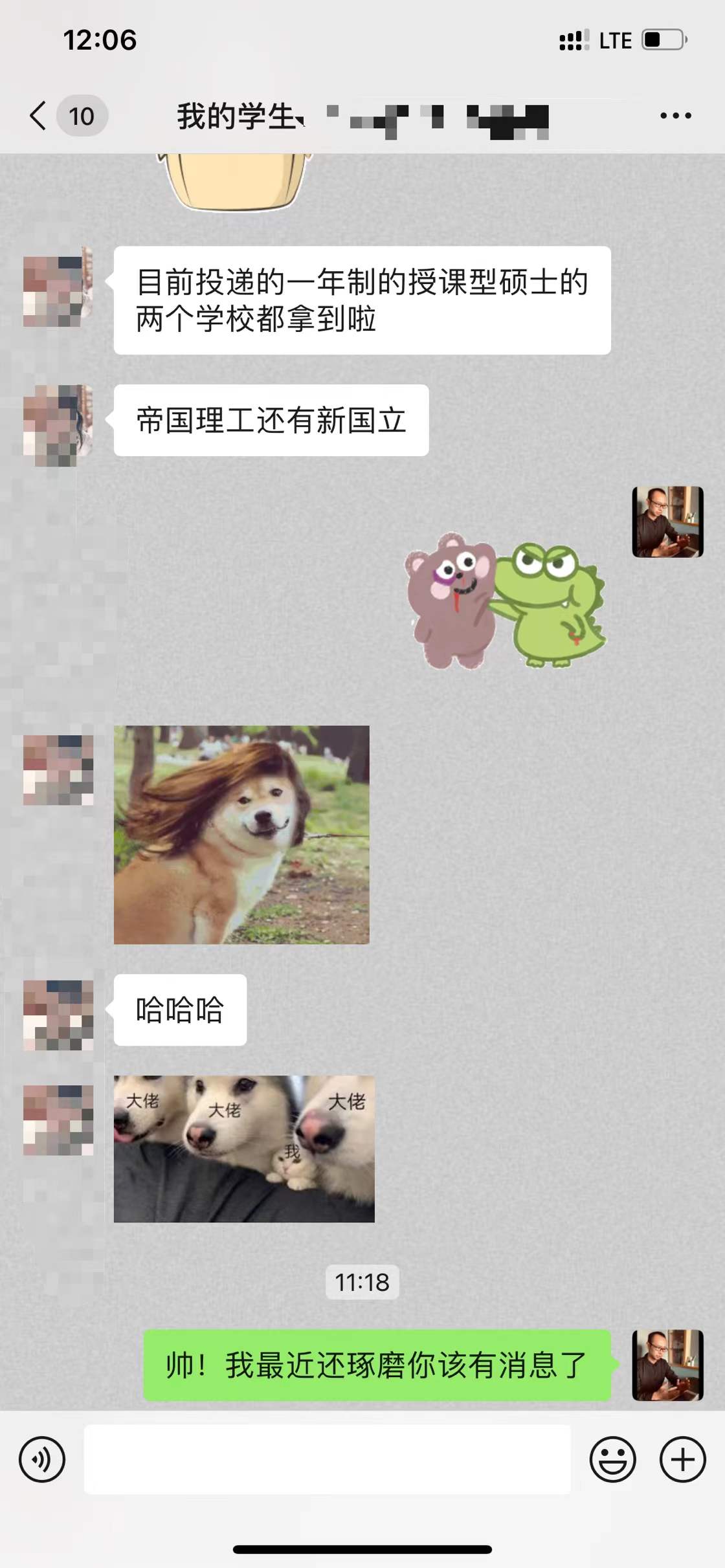Open sender avatar beside 哈哈哈 message
This screenshot has width=725, height=1568.
click(x=58, y=1015)
